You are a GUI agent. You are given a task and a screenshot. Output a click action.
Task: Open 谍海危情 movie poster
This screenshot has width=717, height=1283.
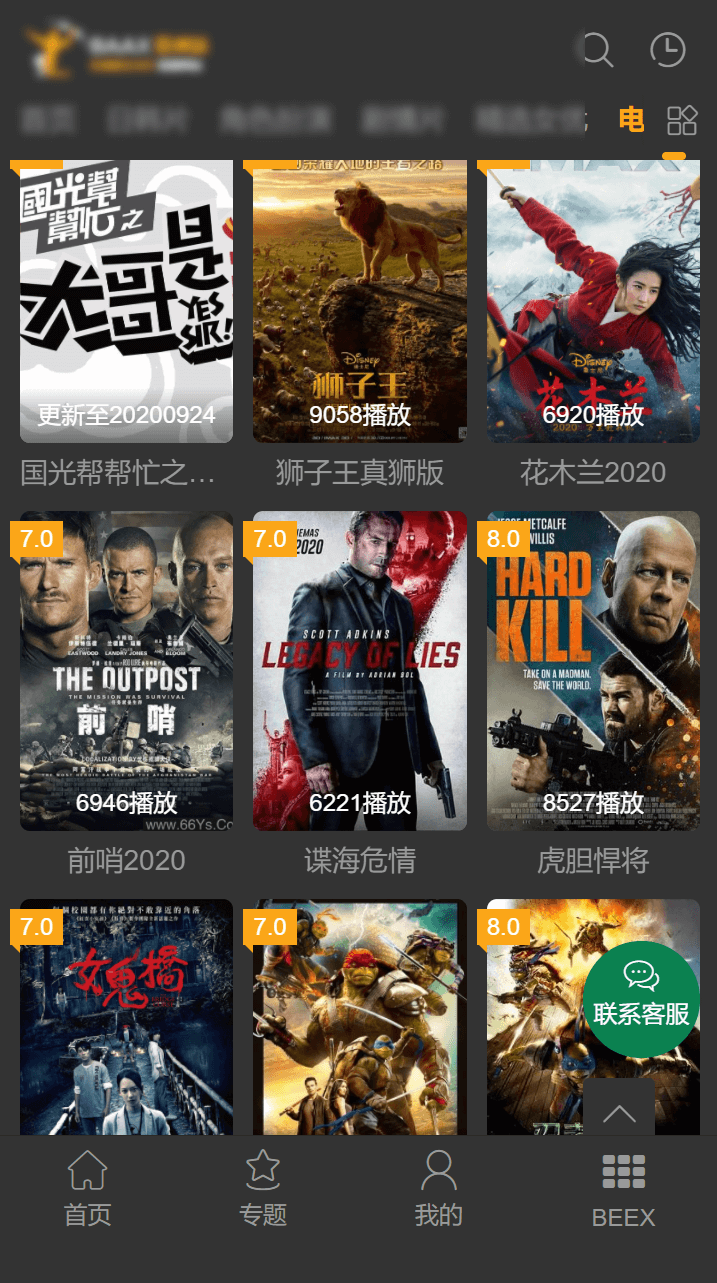click(360, 671)
